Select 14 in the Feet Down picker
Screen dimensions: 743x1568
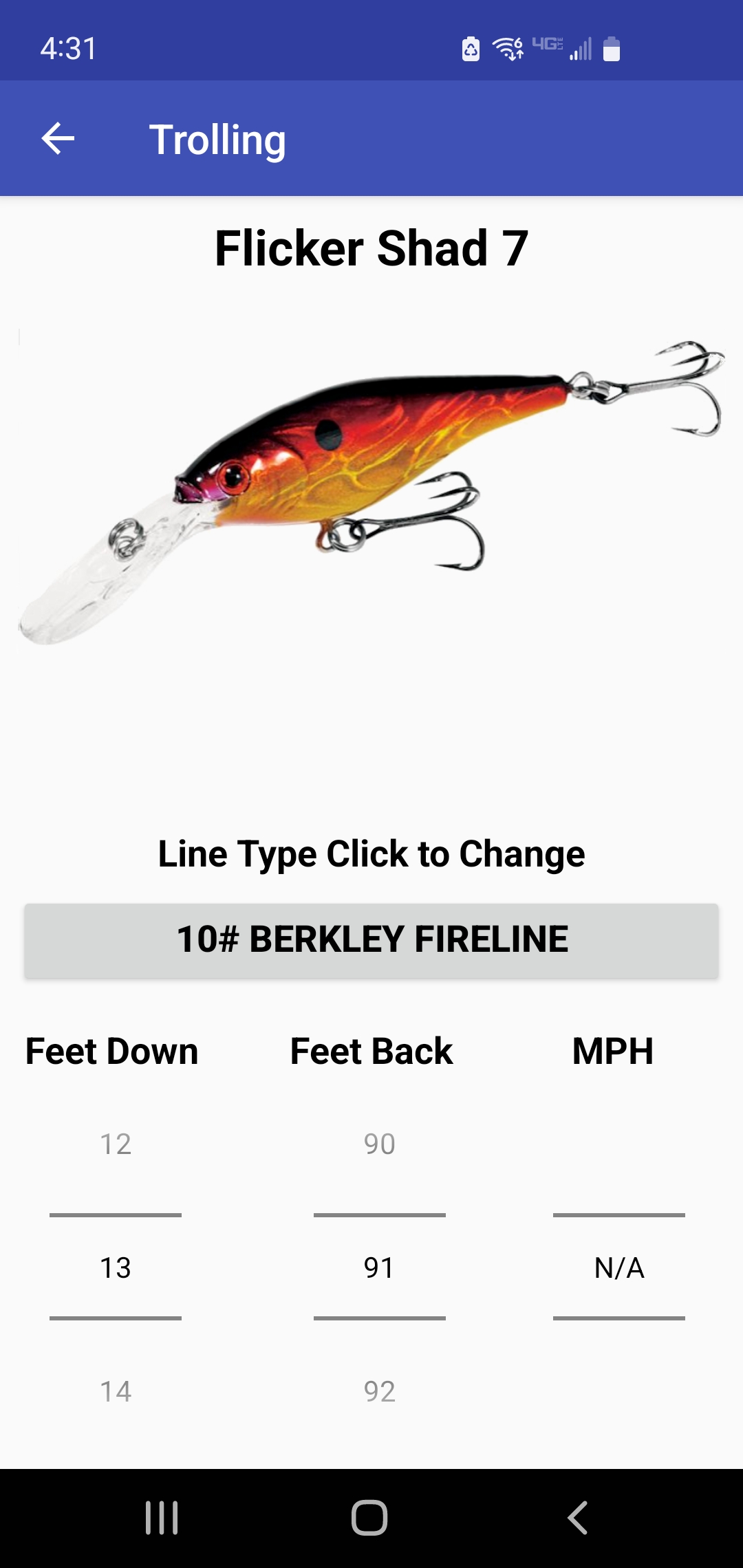116,1392
